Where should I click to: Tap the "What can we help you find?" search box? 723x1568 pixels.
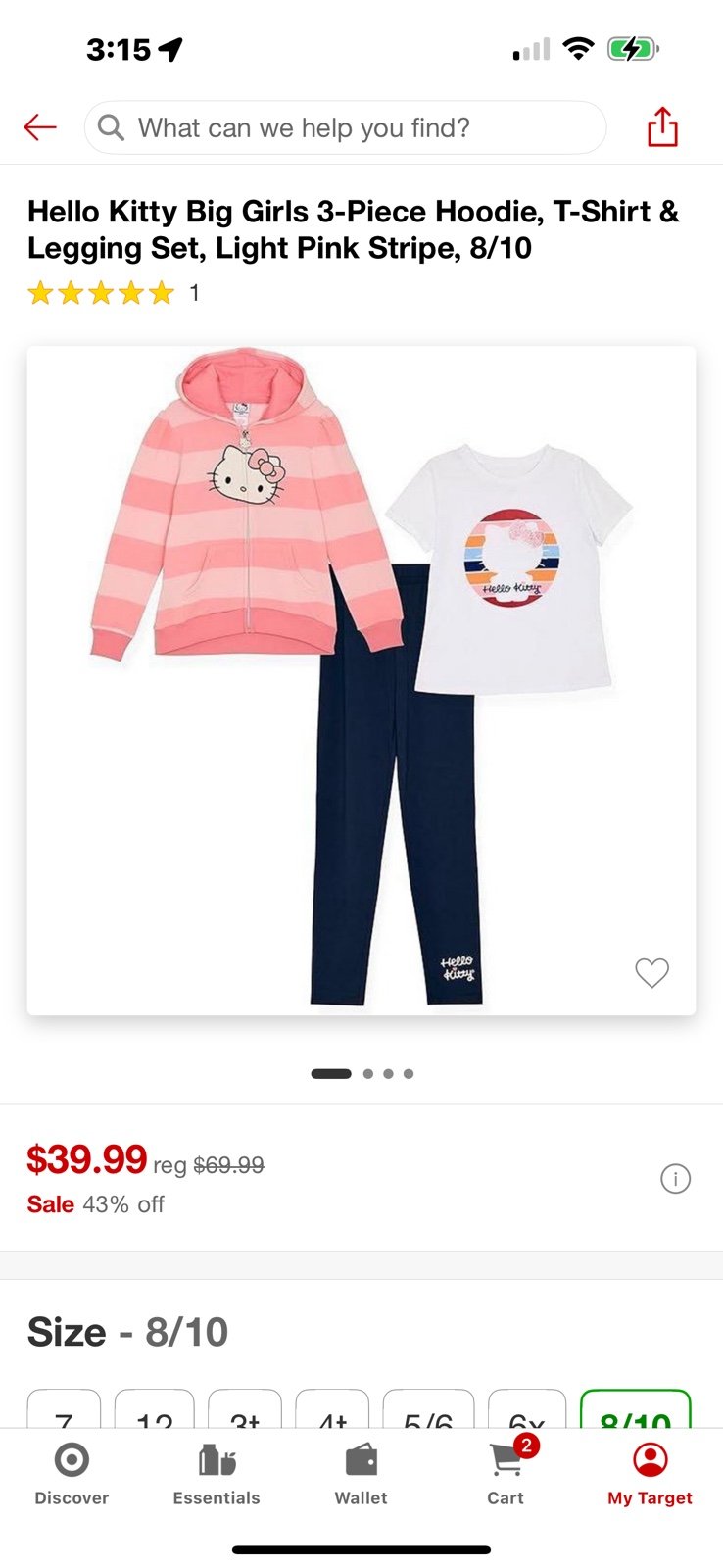(345, 127)
